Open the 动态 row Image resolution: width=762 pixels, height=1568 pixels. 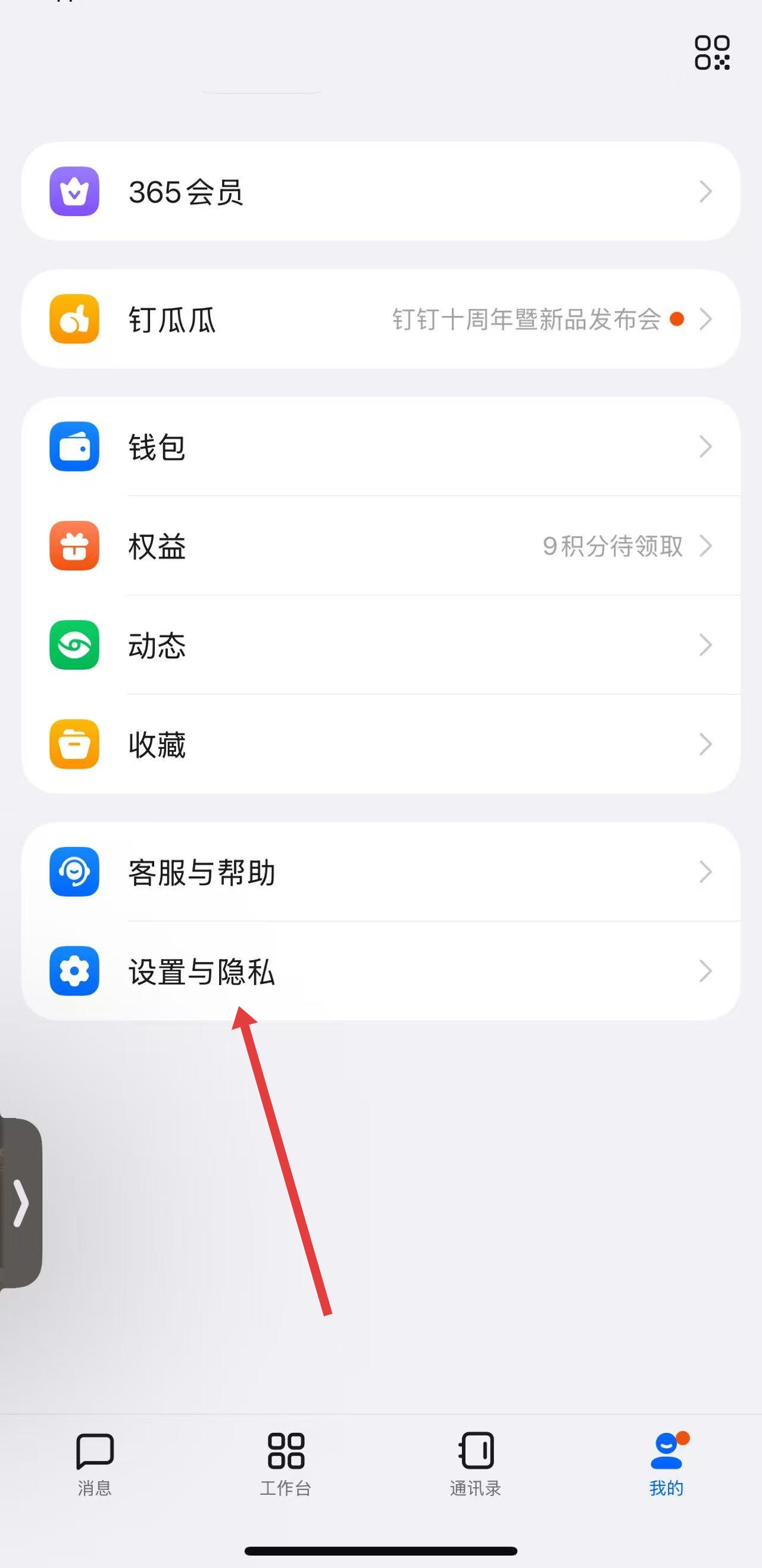381,645
